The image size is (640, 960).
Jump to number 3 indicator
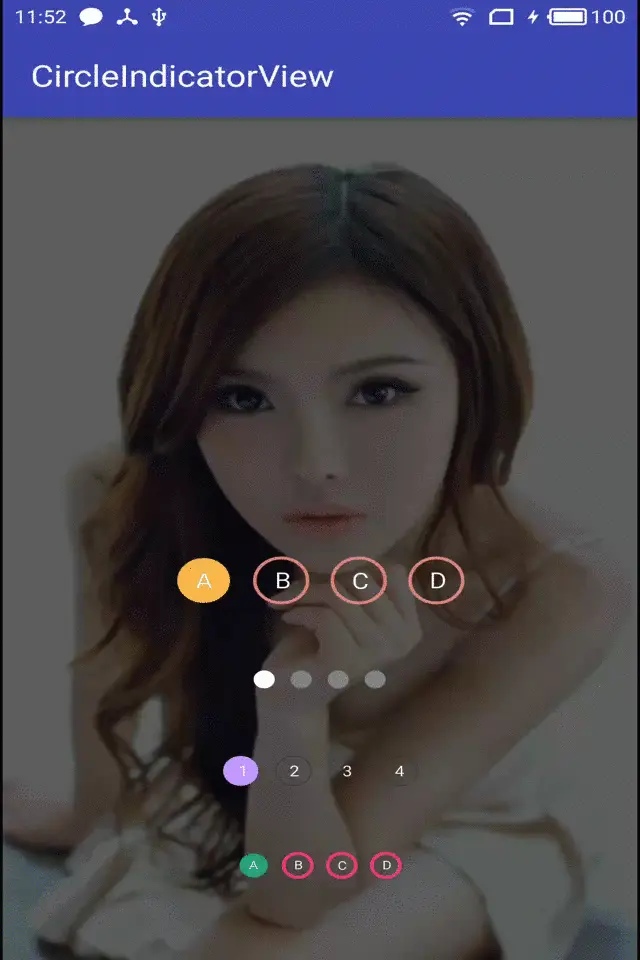point(347,771)
